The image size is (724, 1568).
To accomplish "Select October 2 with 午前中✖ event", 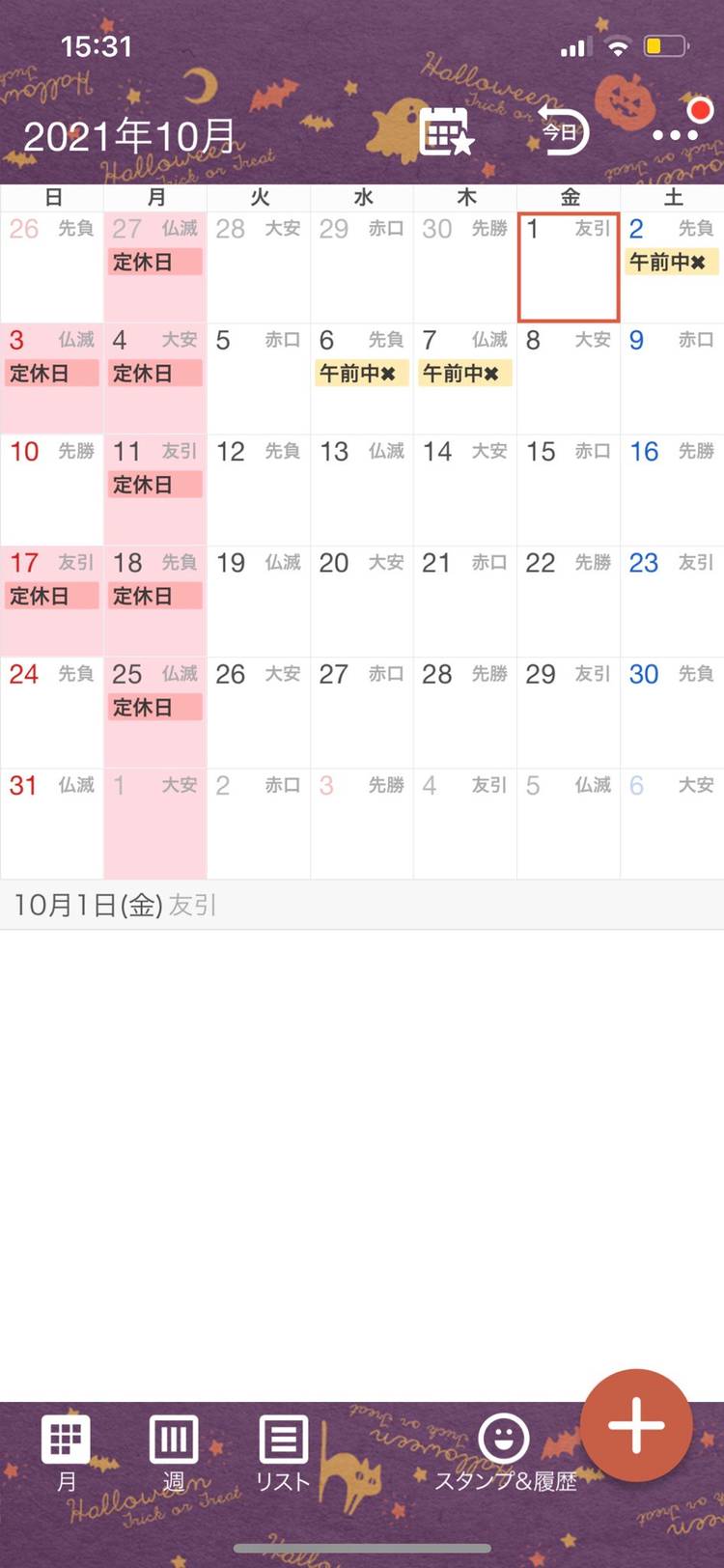I will (672, 268).
